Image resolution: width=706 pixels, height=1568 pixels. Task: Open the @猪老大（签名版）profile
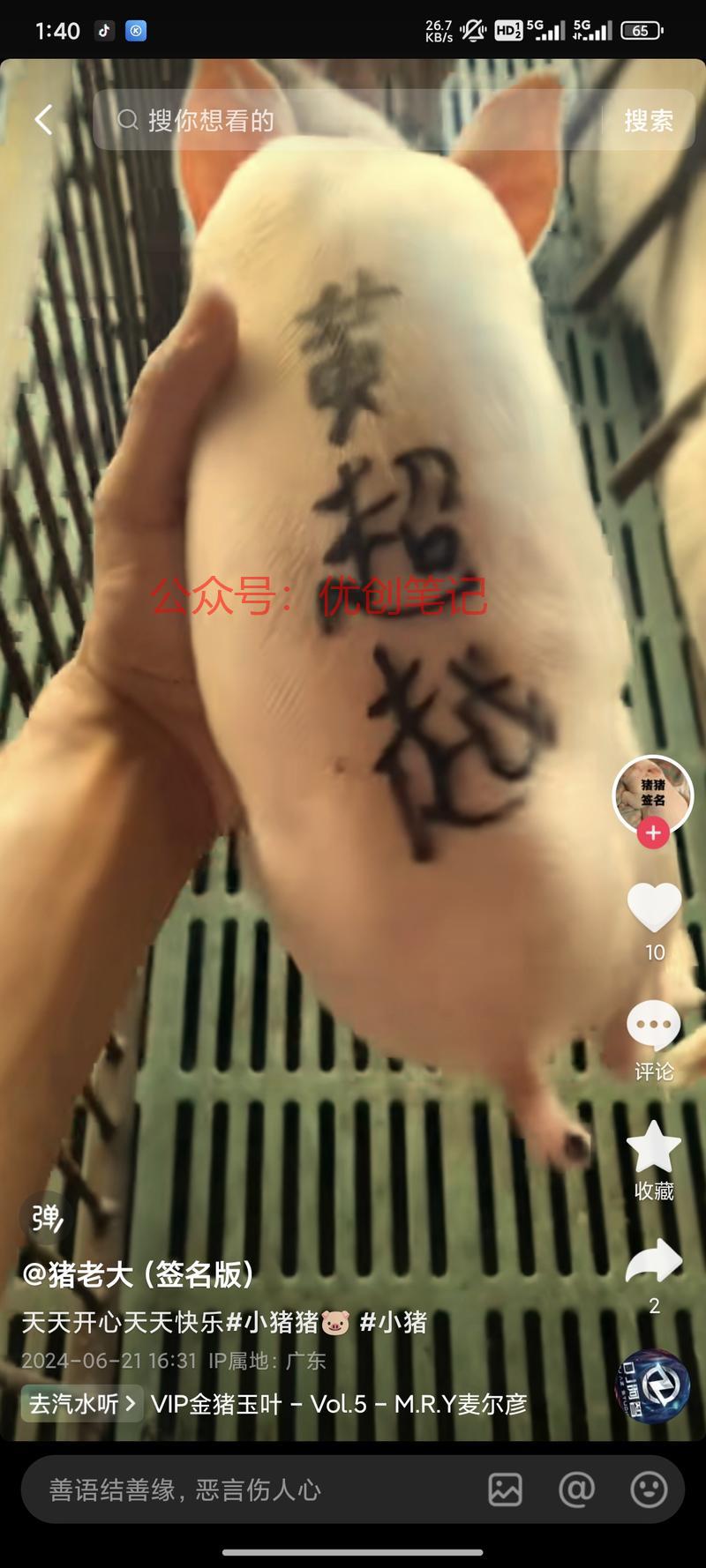[x=139, y=1274]
